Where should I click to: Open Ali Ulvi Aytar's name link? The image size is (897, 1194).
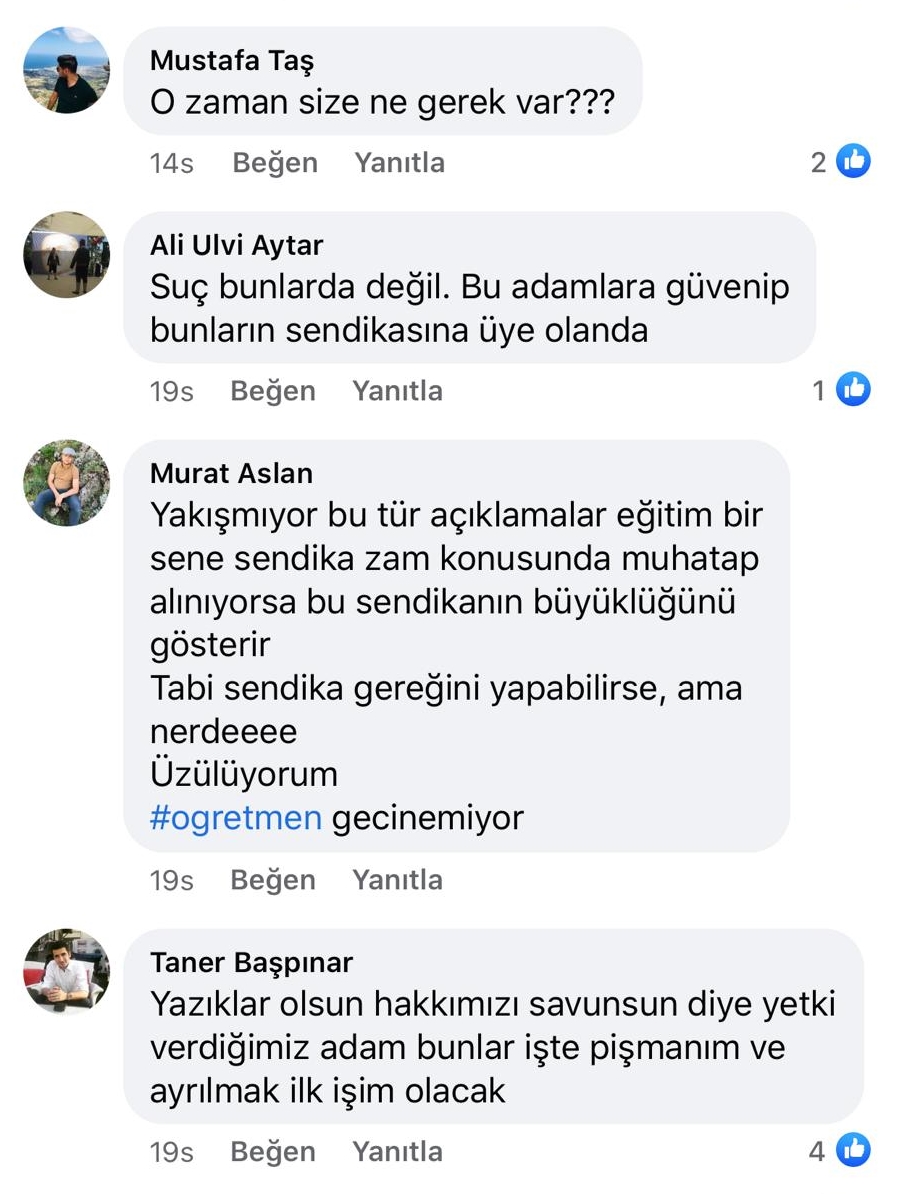coord(237,245)
